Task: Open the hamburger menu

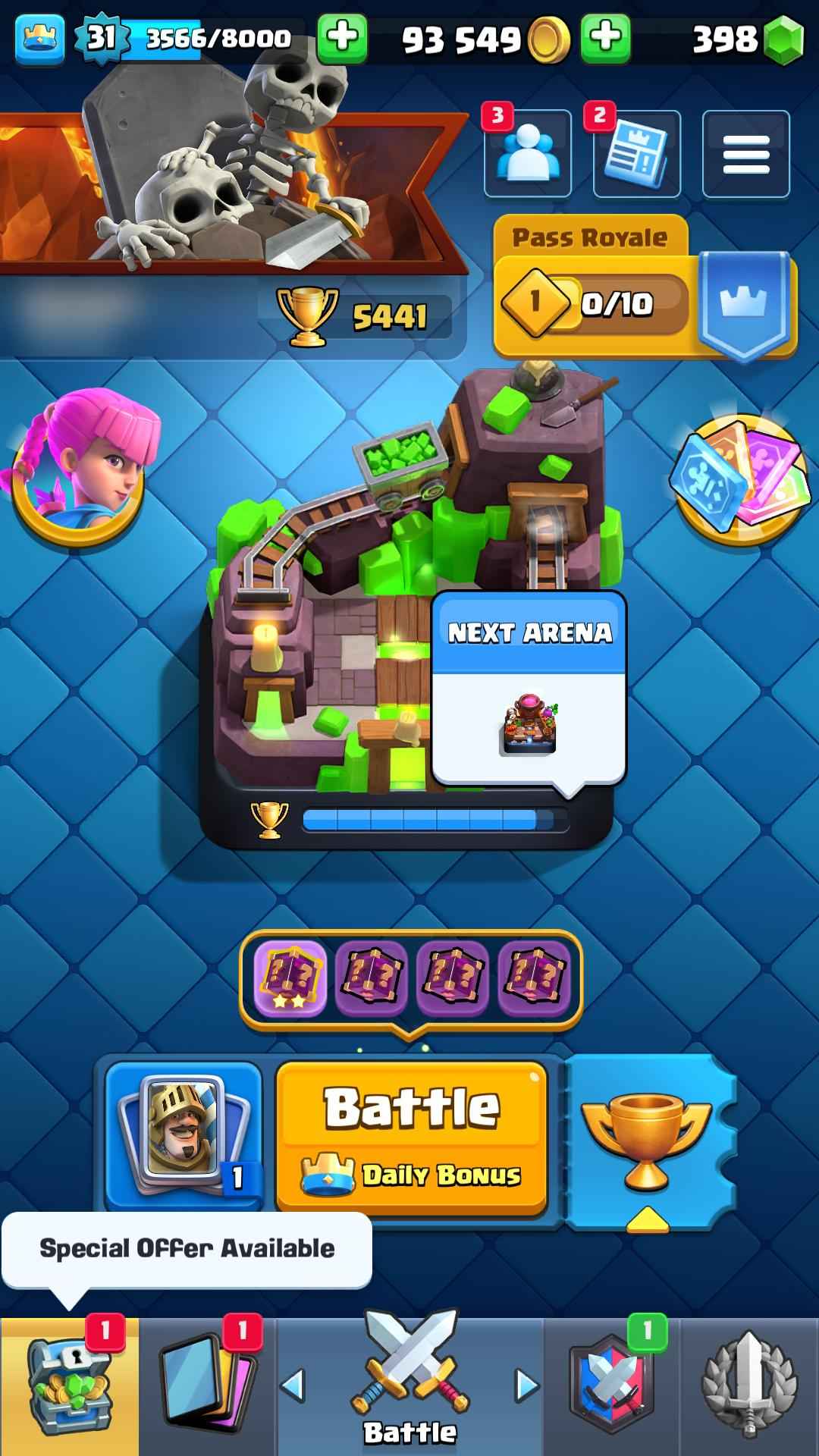Action: click(x=745, y=154)
